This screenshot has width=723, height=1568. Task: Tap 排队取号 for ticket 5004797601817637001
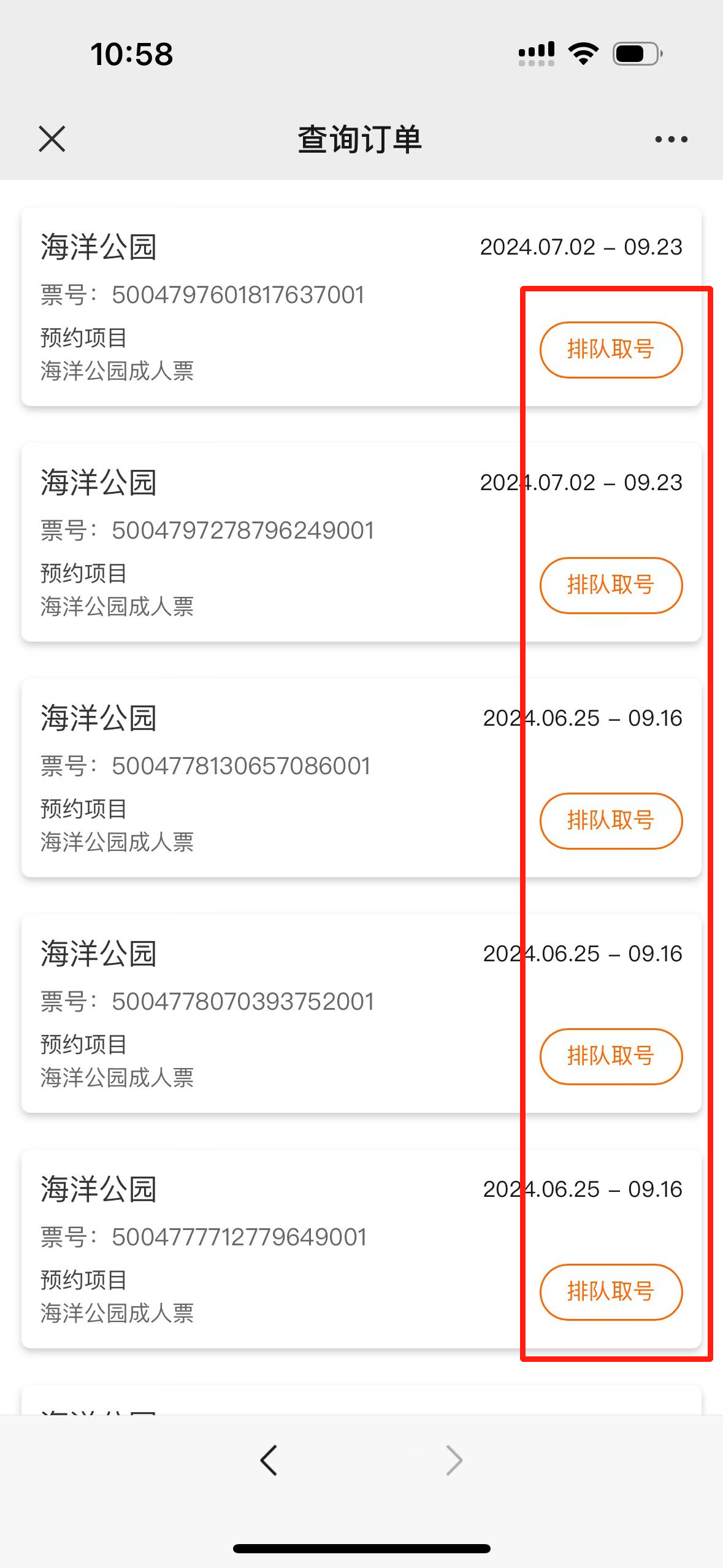[x=611, y=350]
